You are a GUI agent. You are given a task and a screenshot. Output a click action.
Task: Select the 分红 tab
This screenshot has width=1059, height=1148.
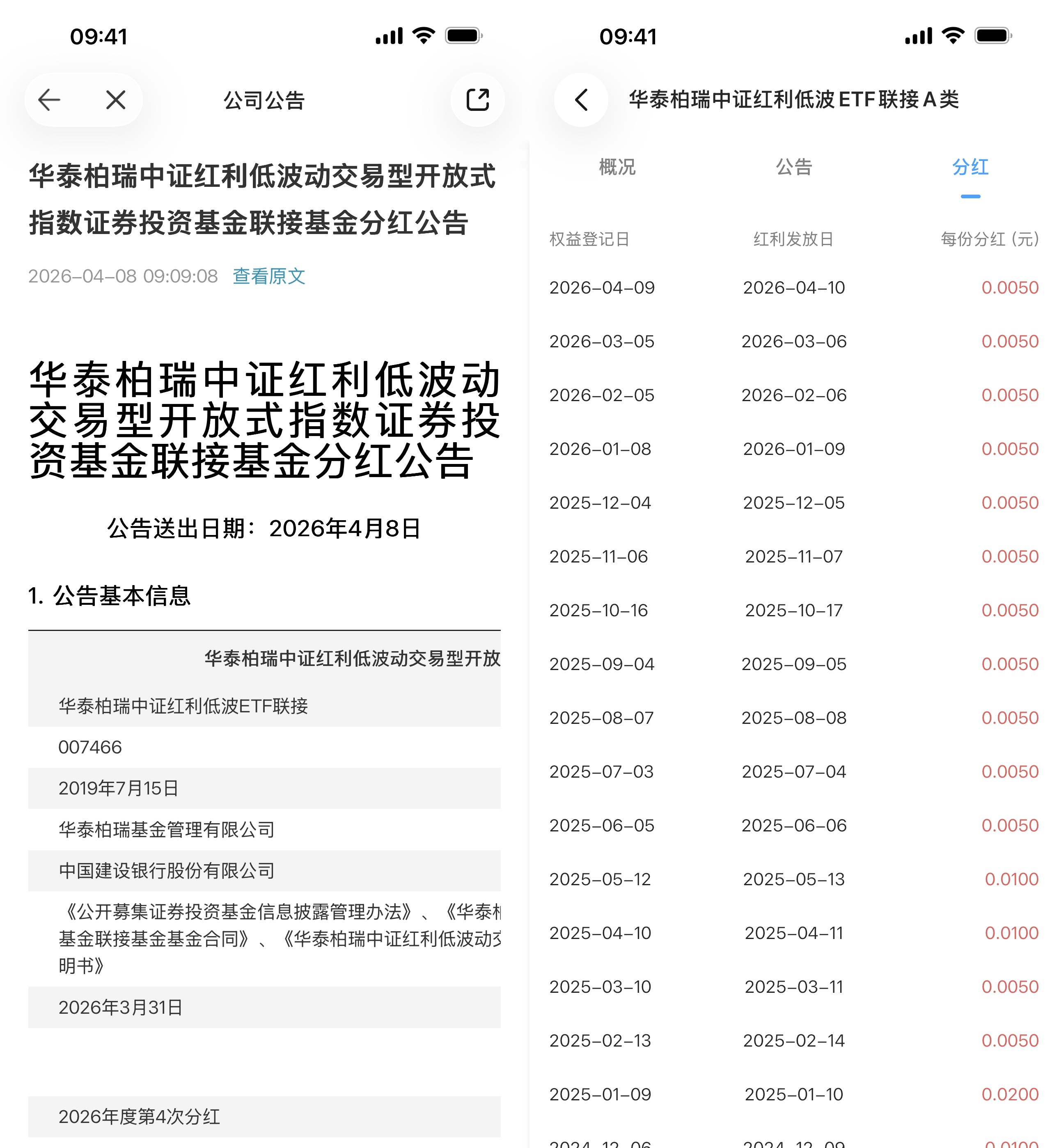[x=970, y=167]
